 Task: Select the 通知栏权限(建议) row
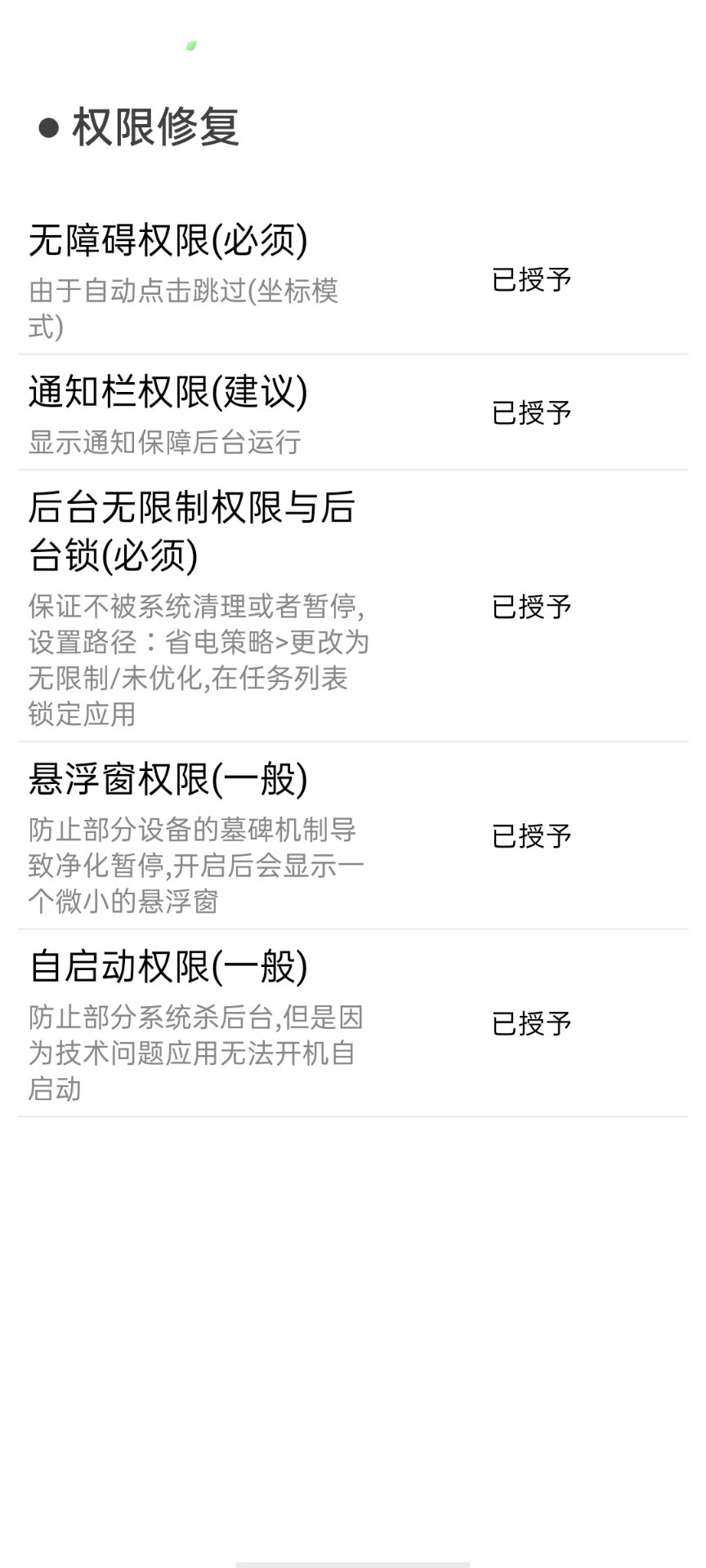coord(351,412)
